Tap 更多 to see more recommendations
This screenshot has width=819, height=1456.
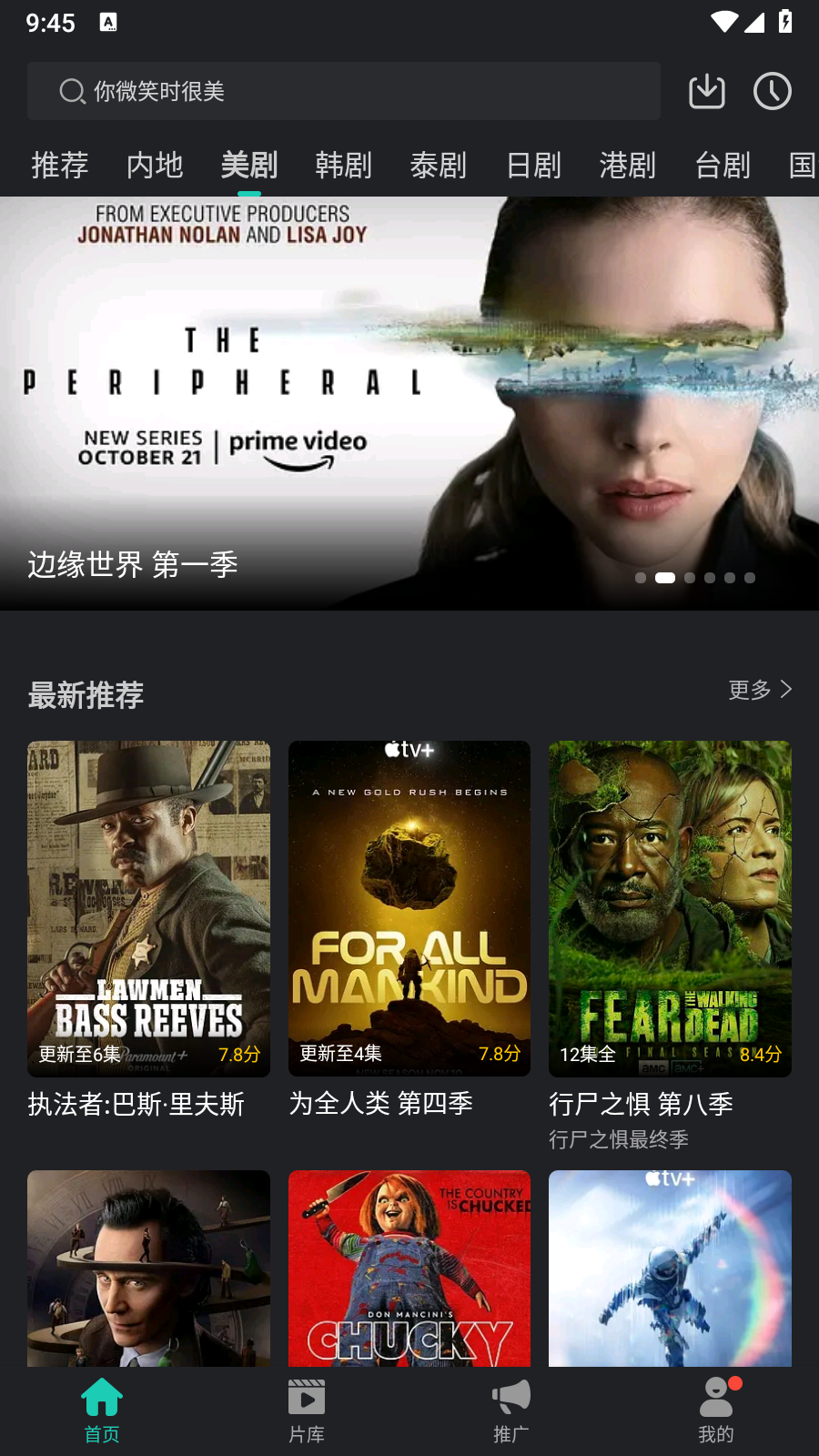(760, 690)
